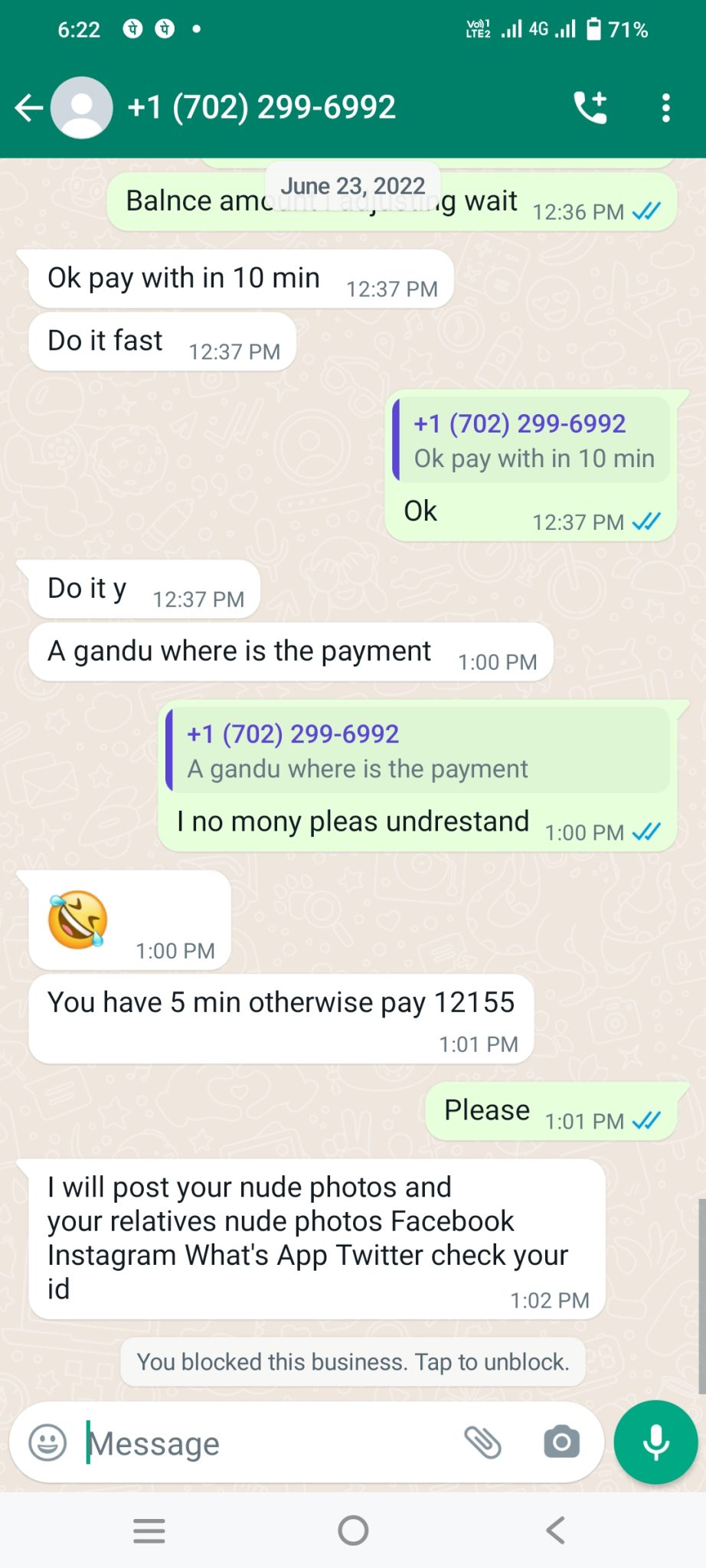Tap the voice message microphone button
Image resolution: width=706 pixels, height=1568 pixels.
coord(655,1442)
